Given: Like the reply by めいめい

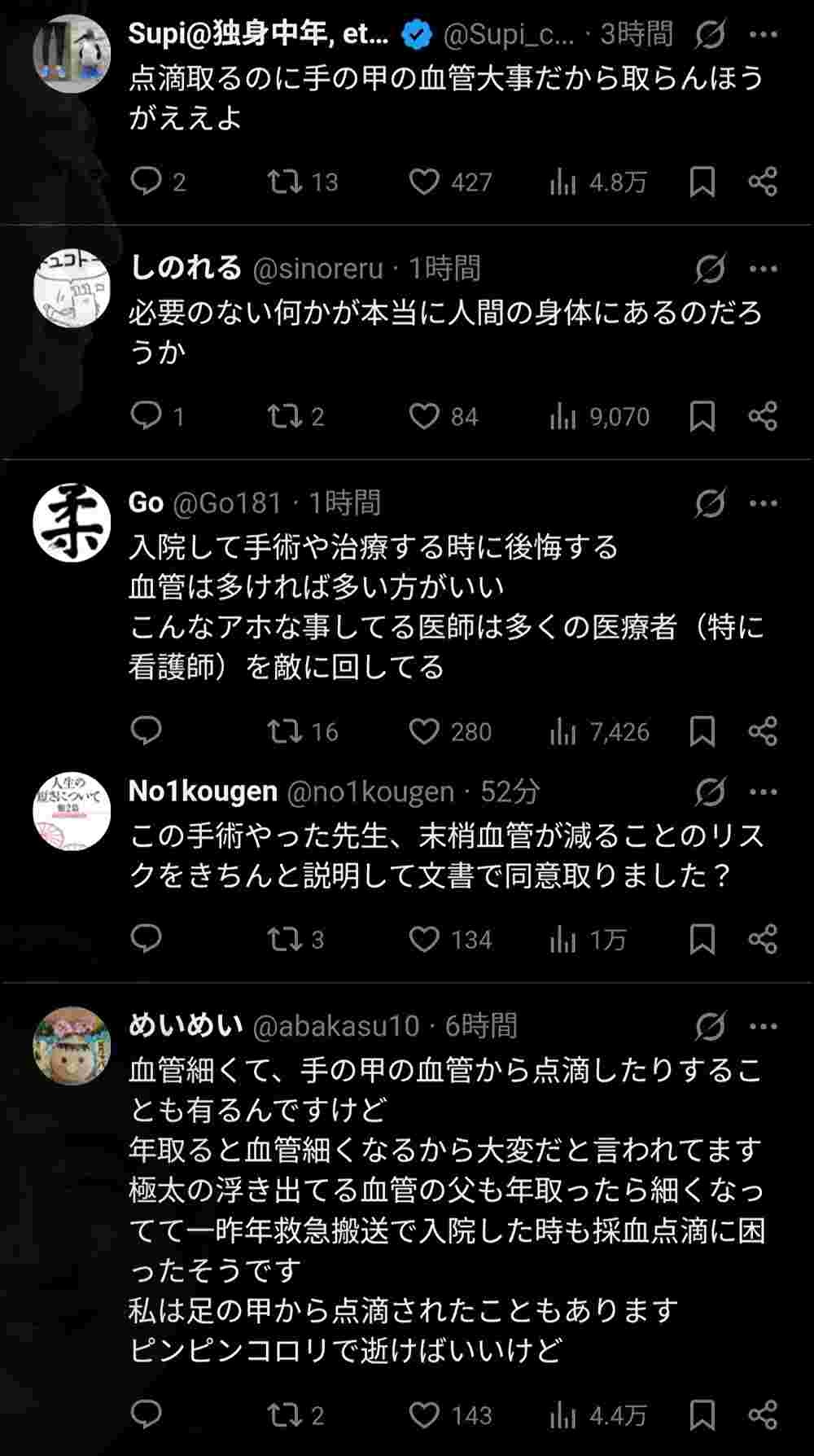Looking at the screenshot, I should 424,1415.
